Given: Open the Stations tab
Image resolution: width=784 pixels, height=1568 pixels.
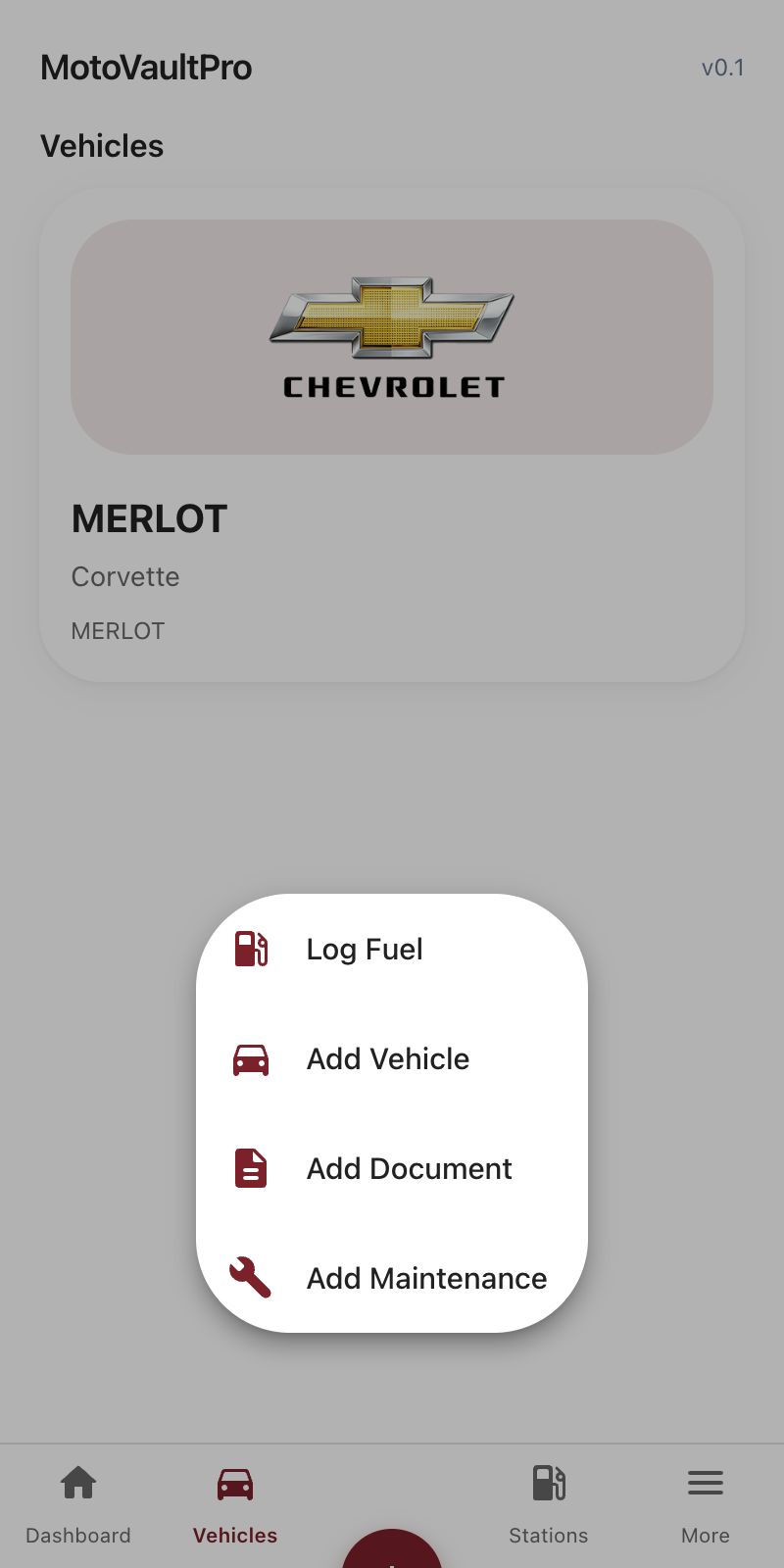Looking at the screenshot, I should (549, 1505).
